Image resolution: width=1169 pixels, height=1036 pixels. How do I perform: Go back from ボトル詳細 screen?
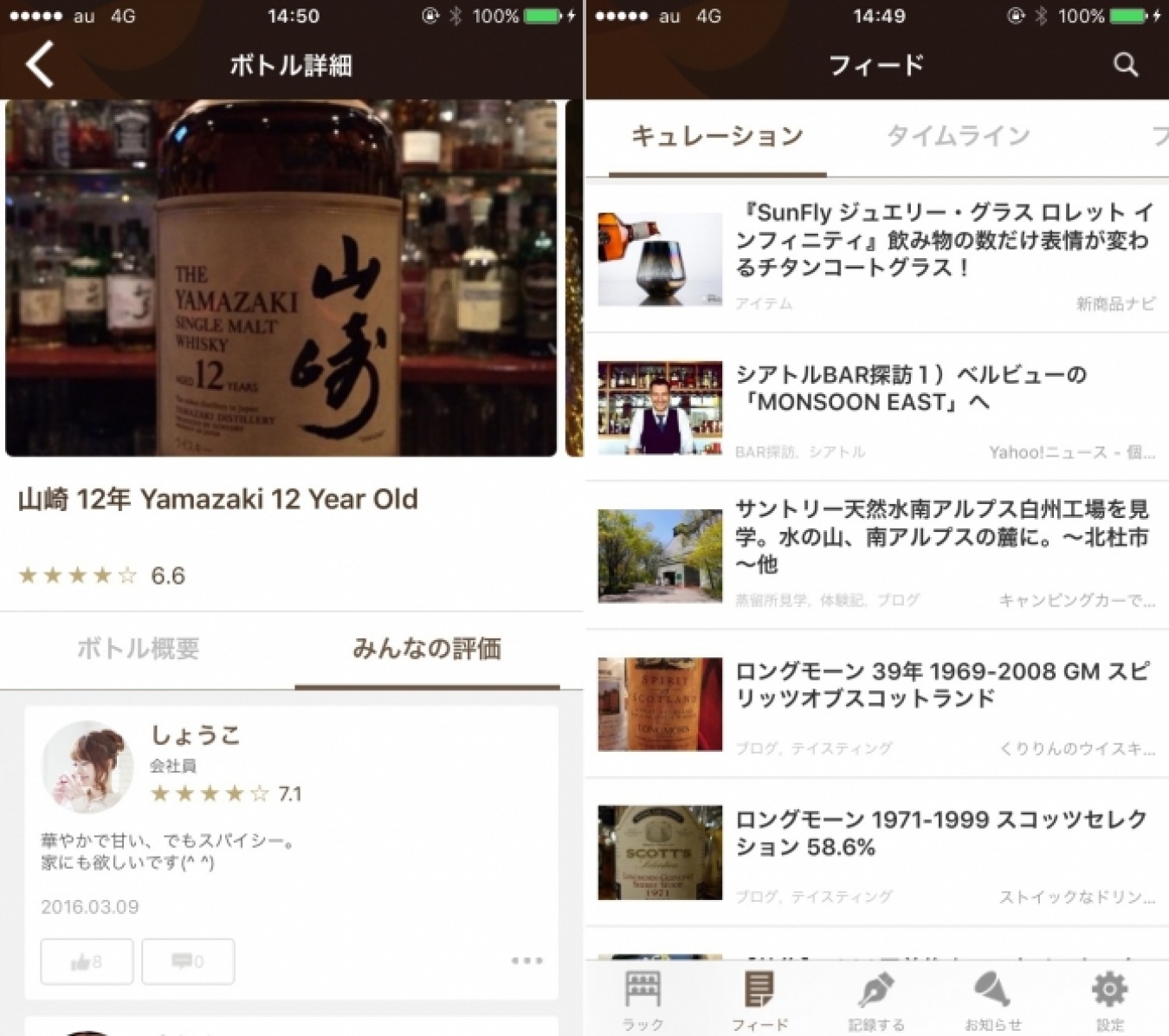pos(40,64)
